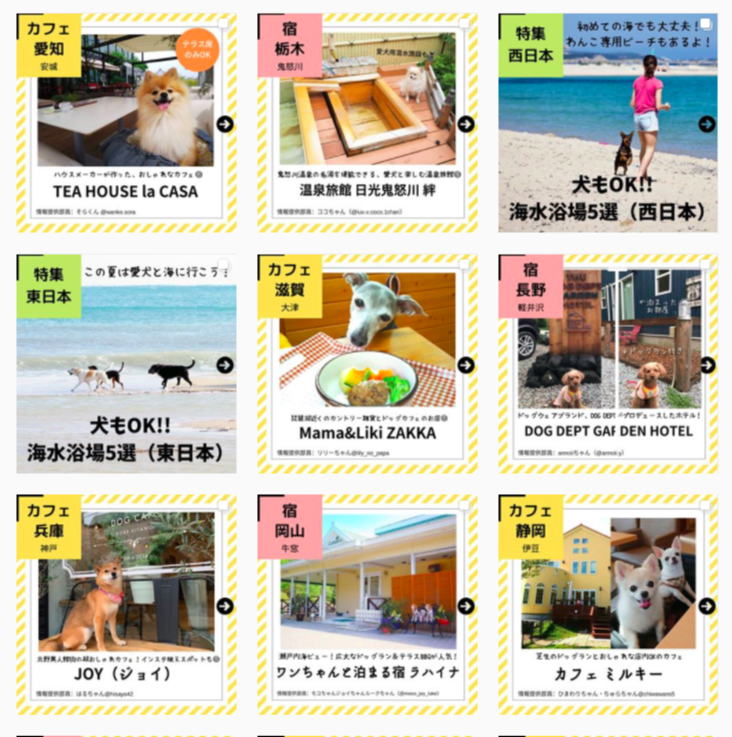
Task: Open the カフェ ミルキー Shizuoka post
Action: (x=607, y=604)
